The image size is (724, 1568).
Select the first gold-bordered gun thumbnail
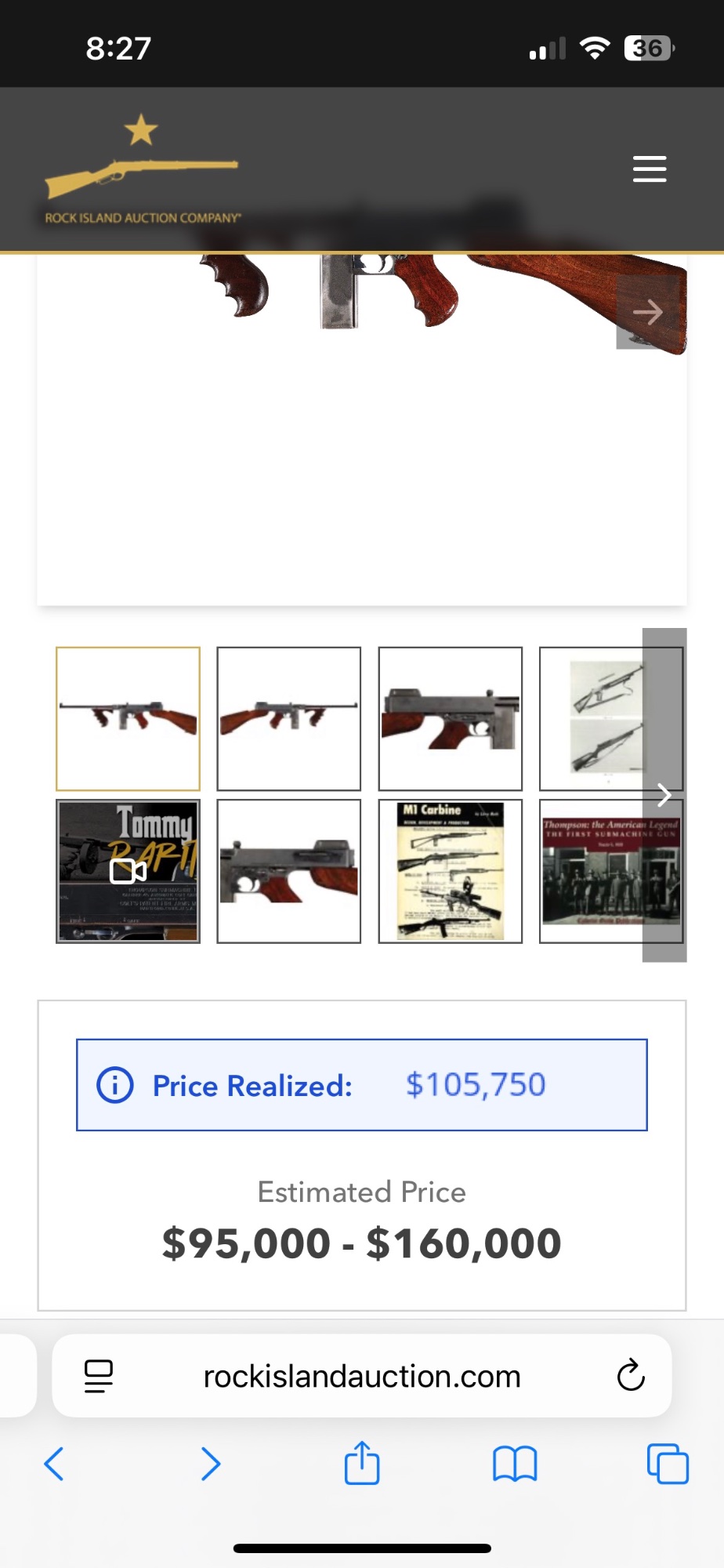tap(128, 718)
